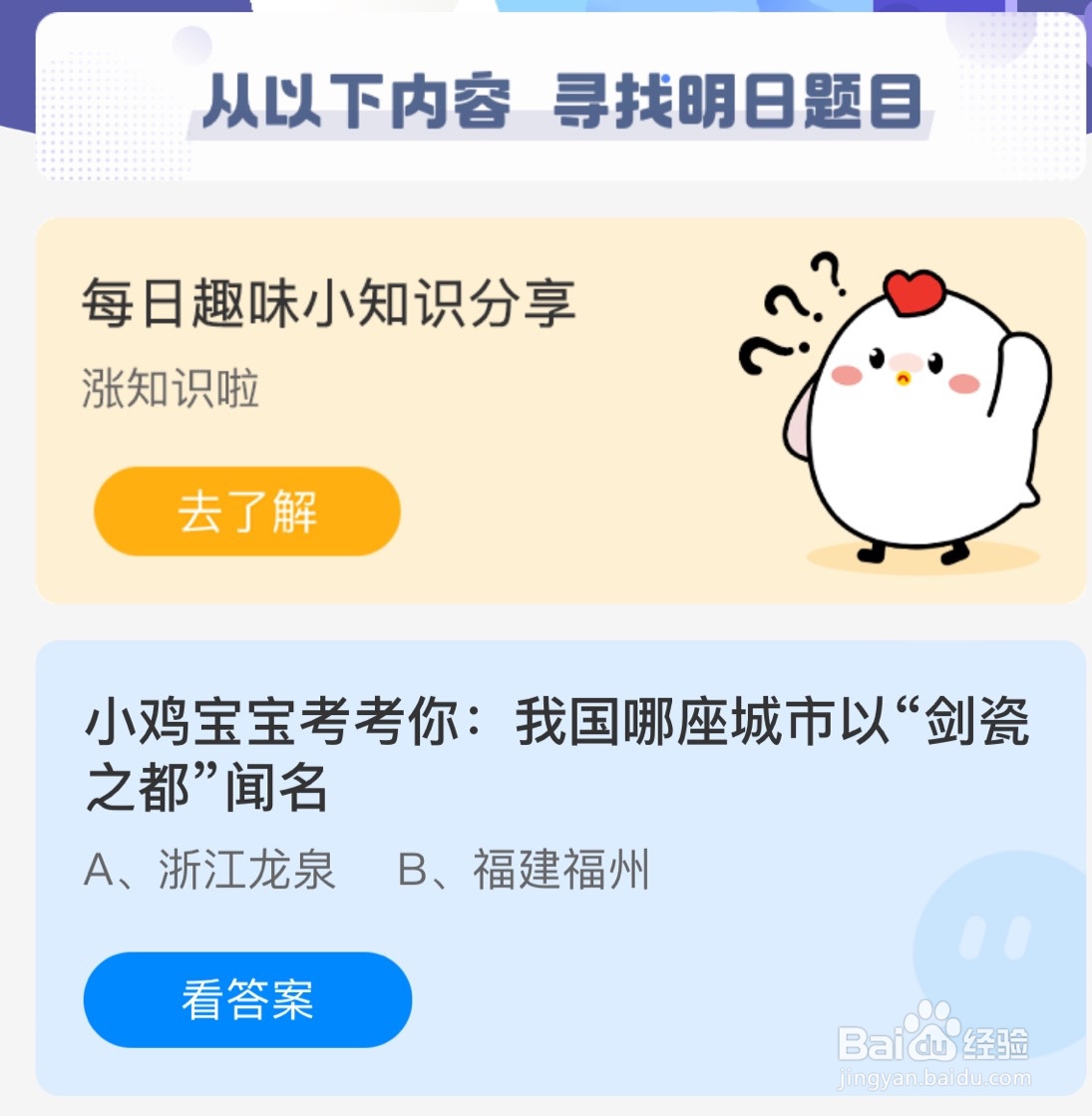Click the 从以下内容 寻找明日题目 banner
This screenshot has width=1092, height=1116.
point(546,100)
